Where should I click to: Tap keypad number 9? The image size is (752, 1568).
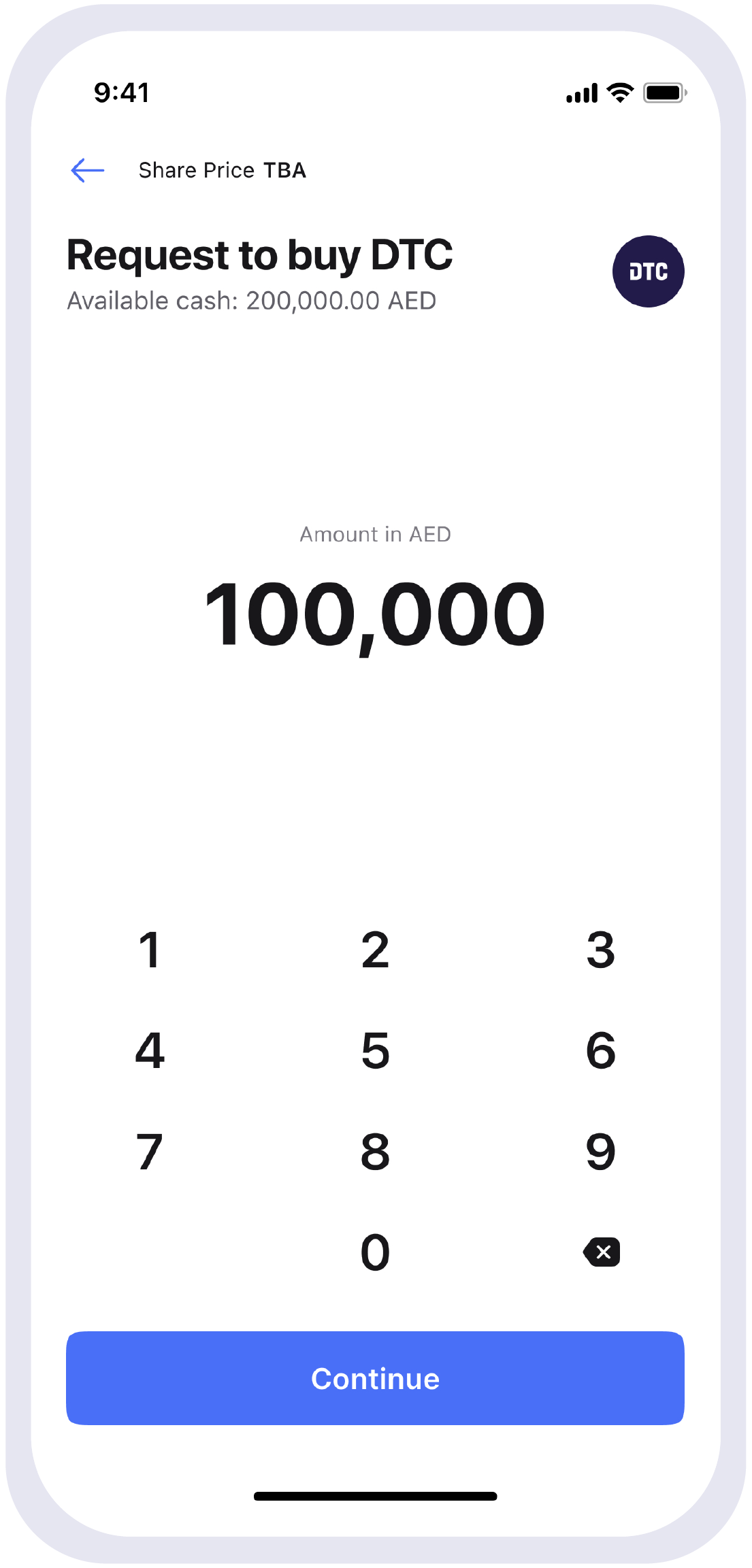coord(601,1152)
